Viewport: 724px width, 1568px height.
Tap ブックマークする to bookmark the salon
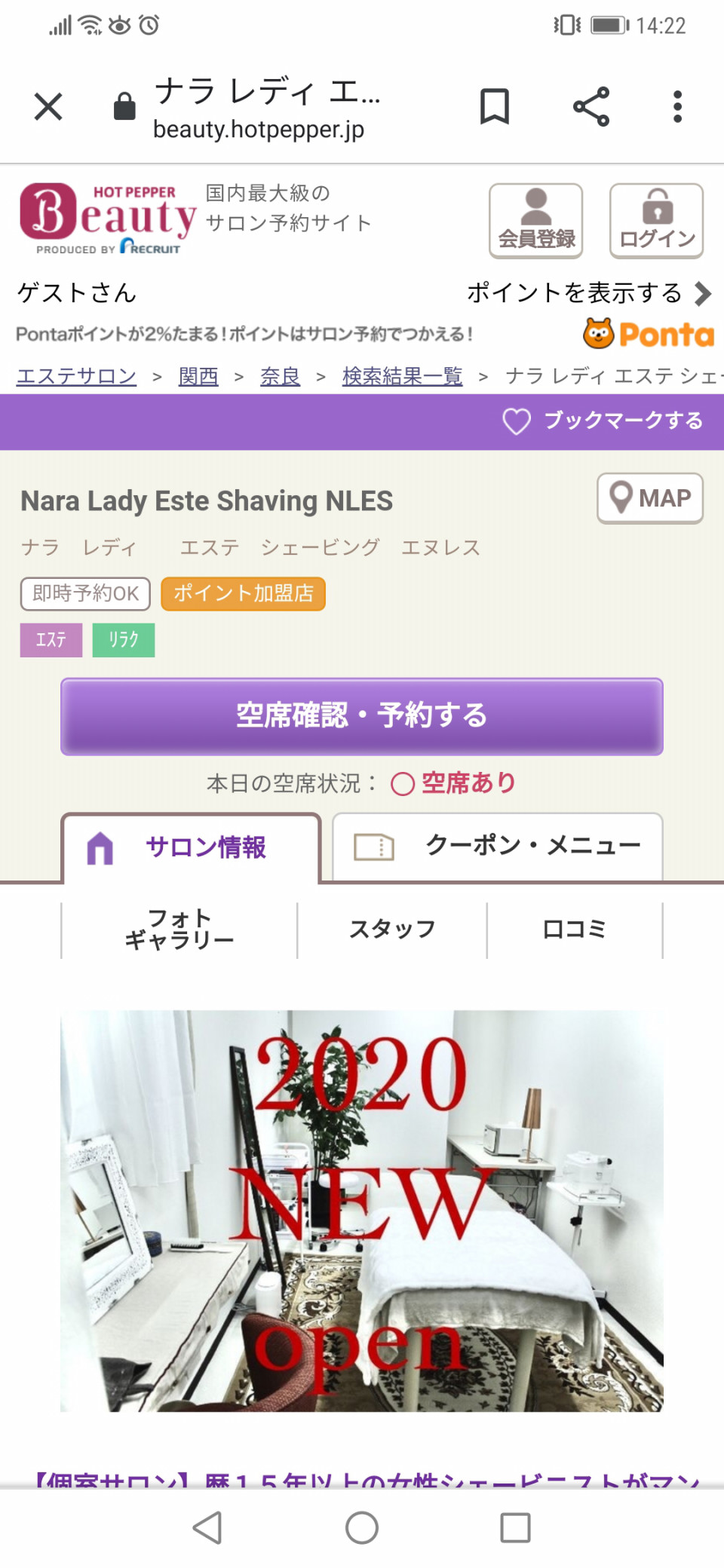pyautogui.click(x=603, y=421)
